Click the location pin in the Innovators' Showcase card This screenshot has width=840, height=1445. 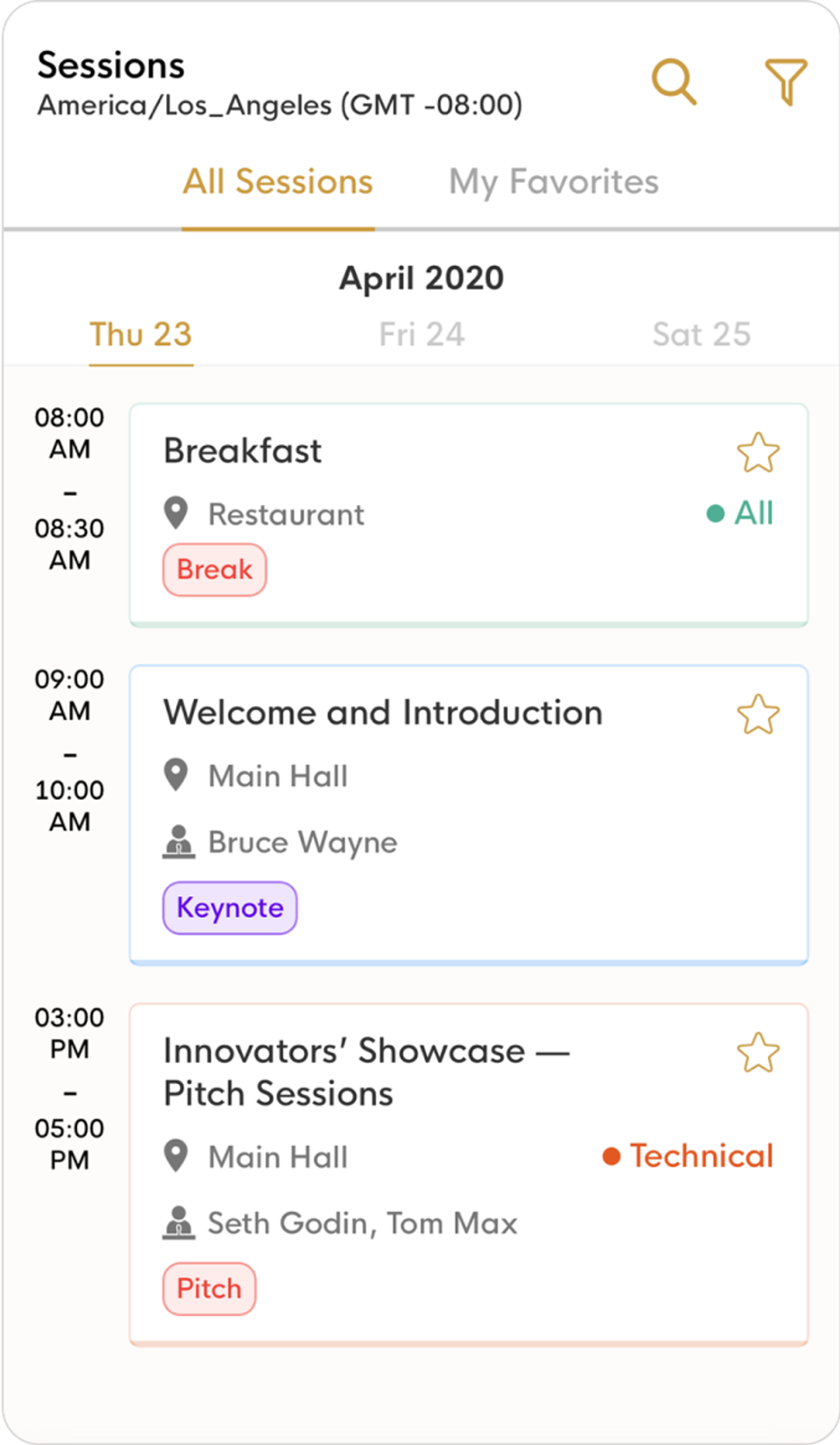[176, 1156]
